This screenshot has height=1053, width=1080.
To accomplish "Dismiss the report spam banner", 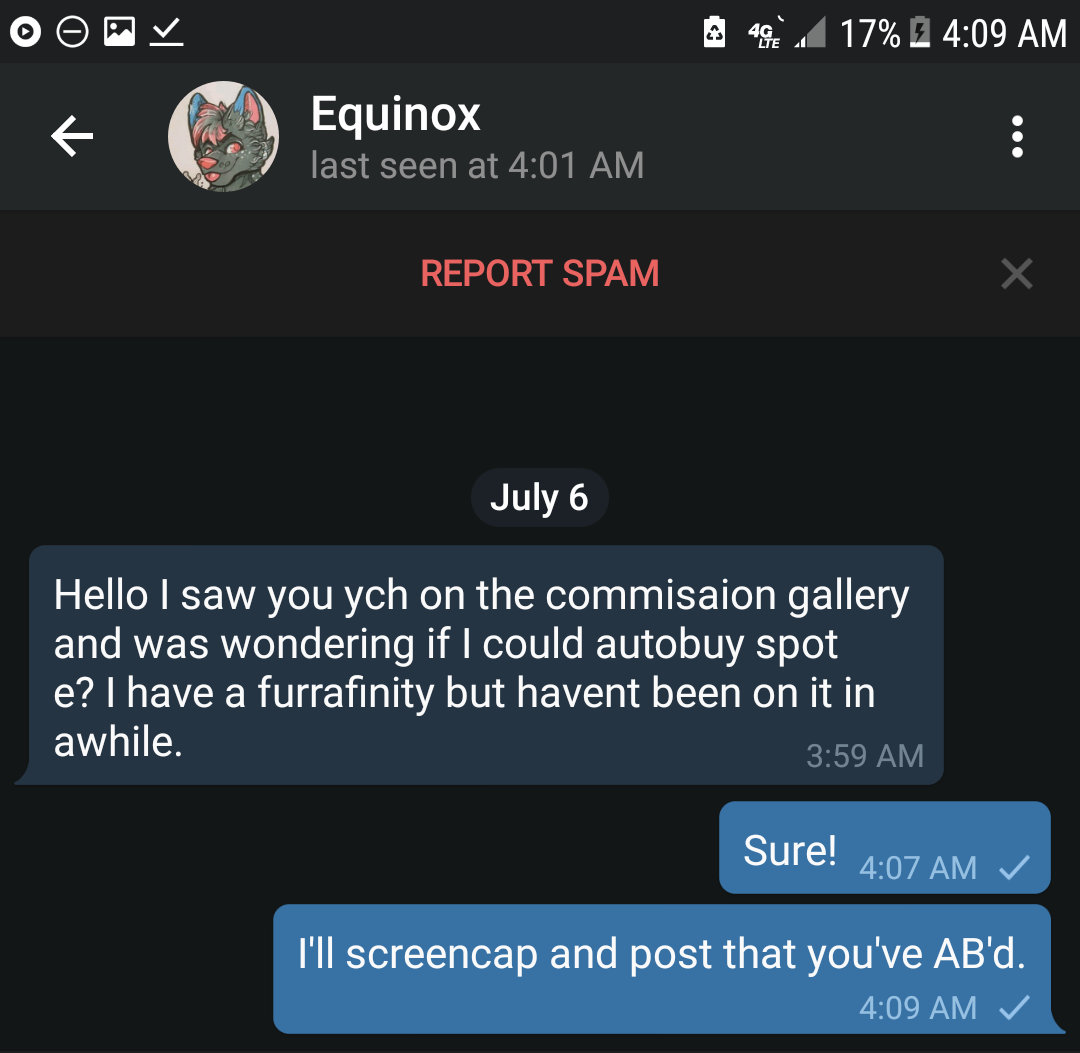I will click(1016, 274).
